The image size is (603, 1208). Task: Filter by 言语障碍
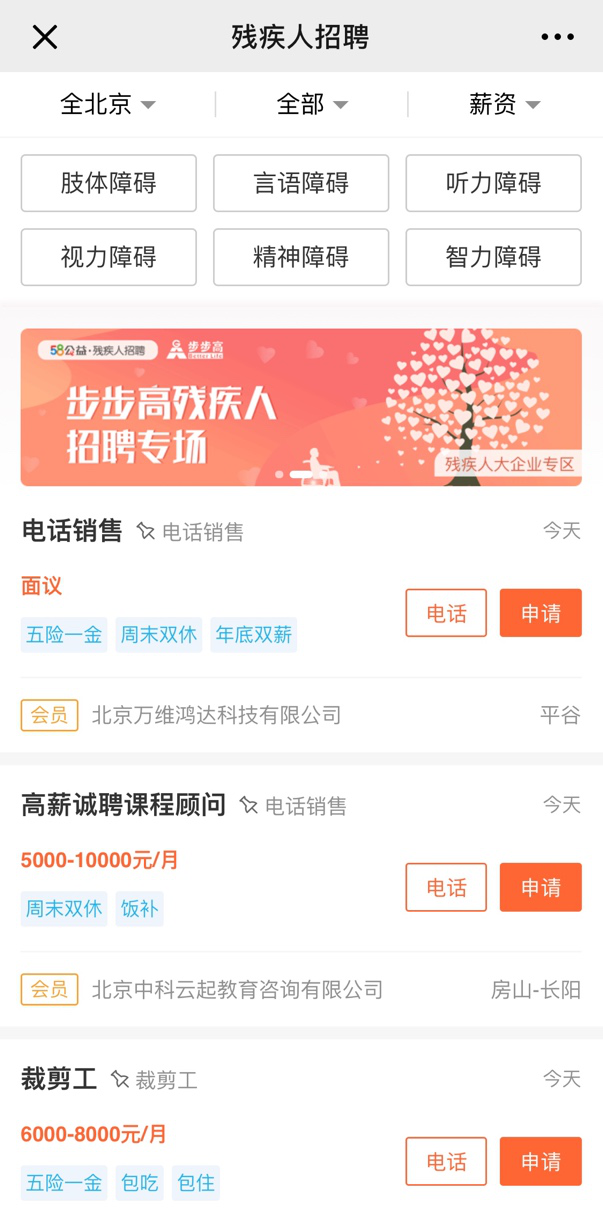(301, 183)
